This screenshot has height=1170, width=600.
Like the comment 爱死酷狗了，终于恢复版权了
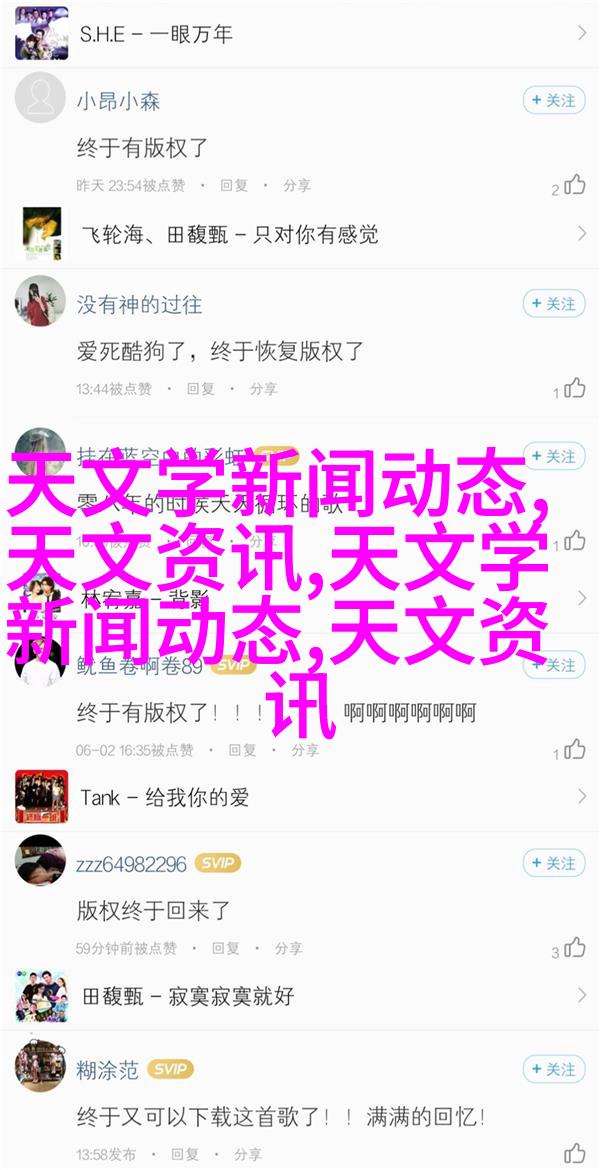[x=574, y=388]
